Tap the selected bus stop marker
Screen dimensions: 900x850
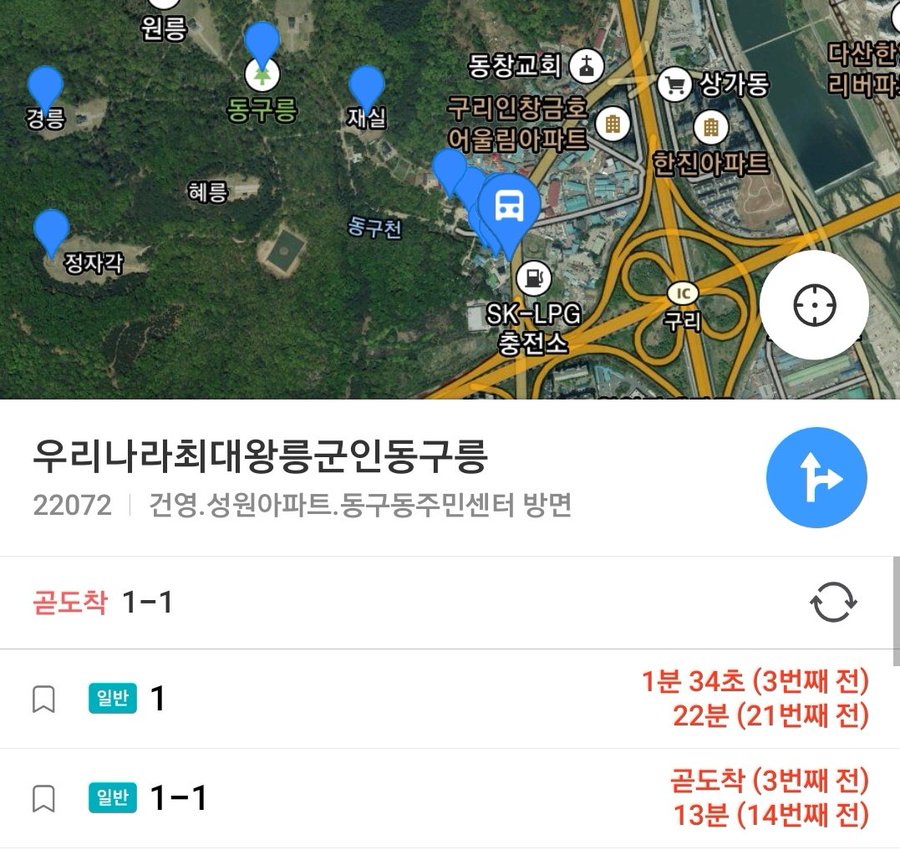pyautogui.click(x=510, y=208)
